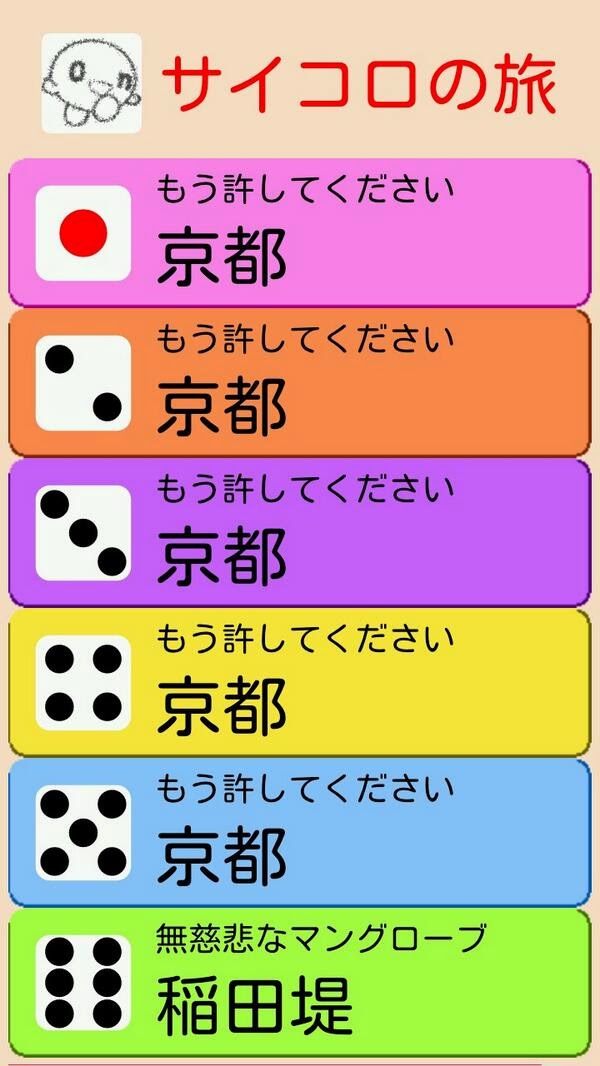Select the pink one-dot dice 京都 row

point(300,232)
